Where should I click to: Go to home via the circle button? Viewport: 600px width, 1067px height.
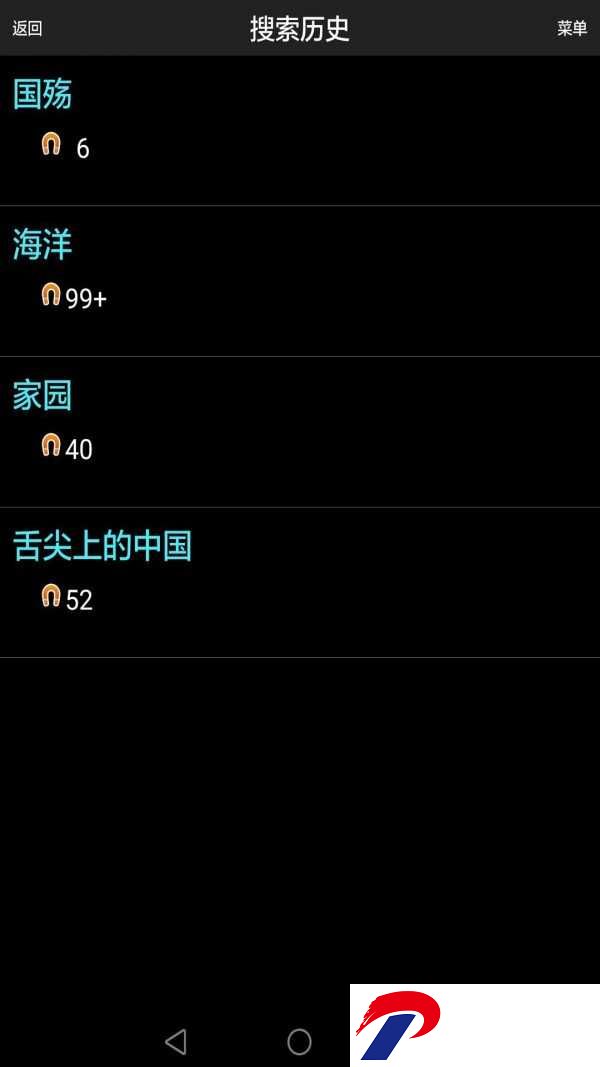tap(299, 1041)
